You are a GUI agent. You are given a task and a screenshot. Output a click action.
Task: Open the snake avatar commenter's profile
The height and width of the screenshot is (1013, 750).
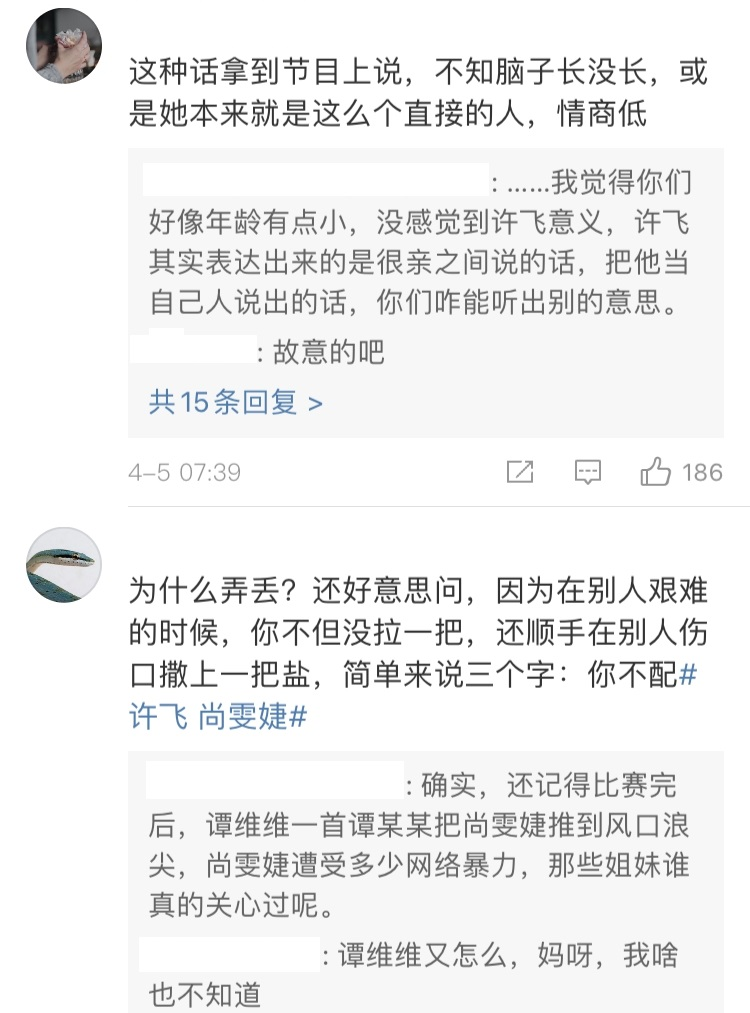coord(63,565)
